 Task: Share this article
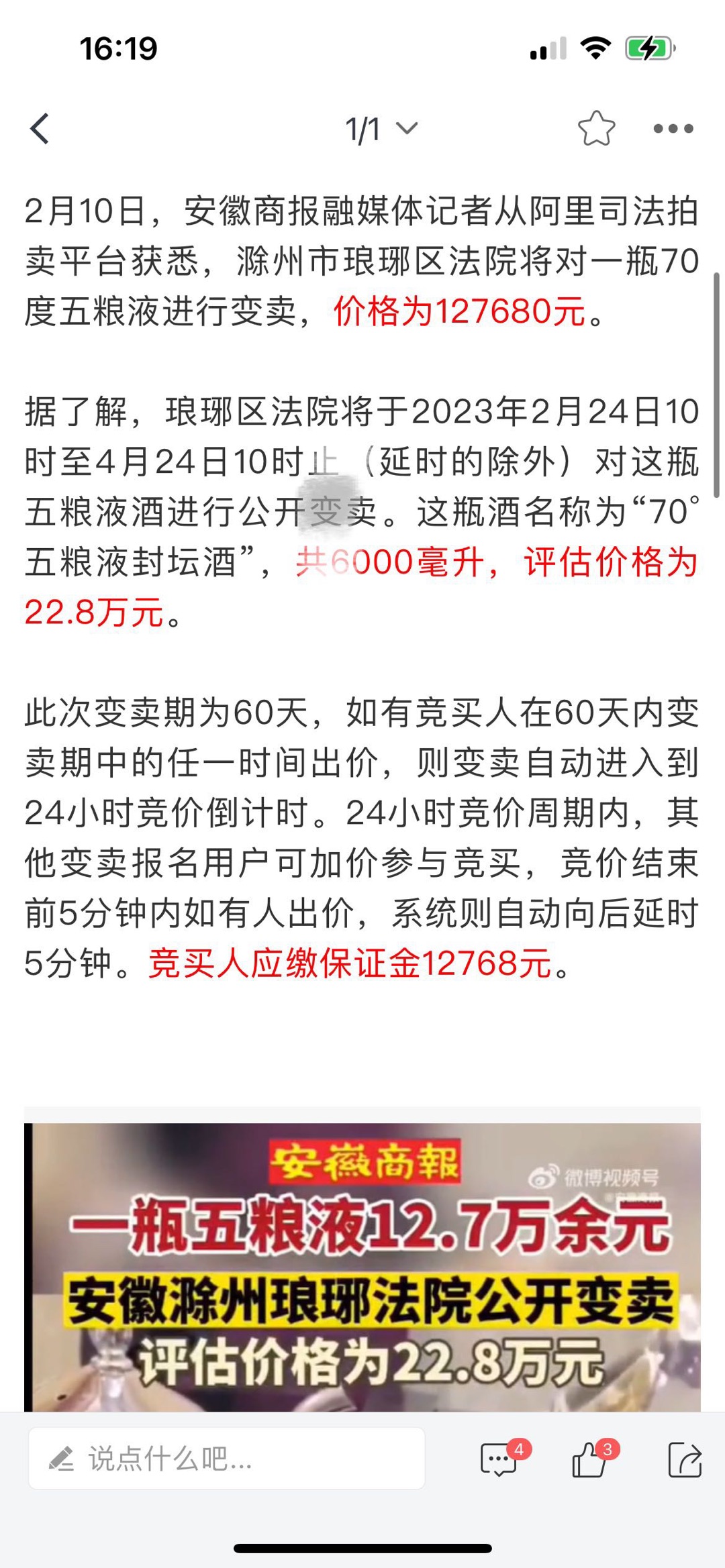point(685,1459)
